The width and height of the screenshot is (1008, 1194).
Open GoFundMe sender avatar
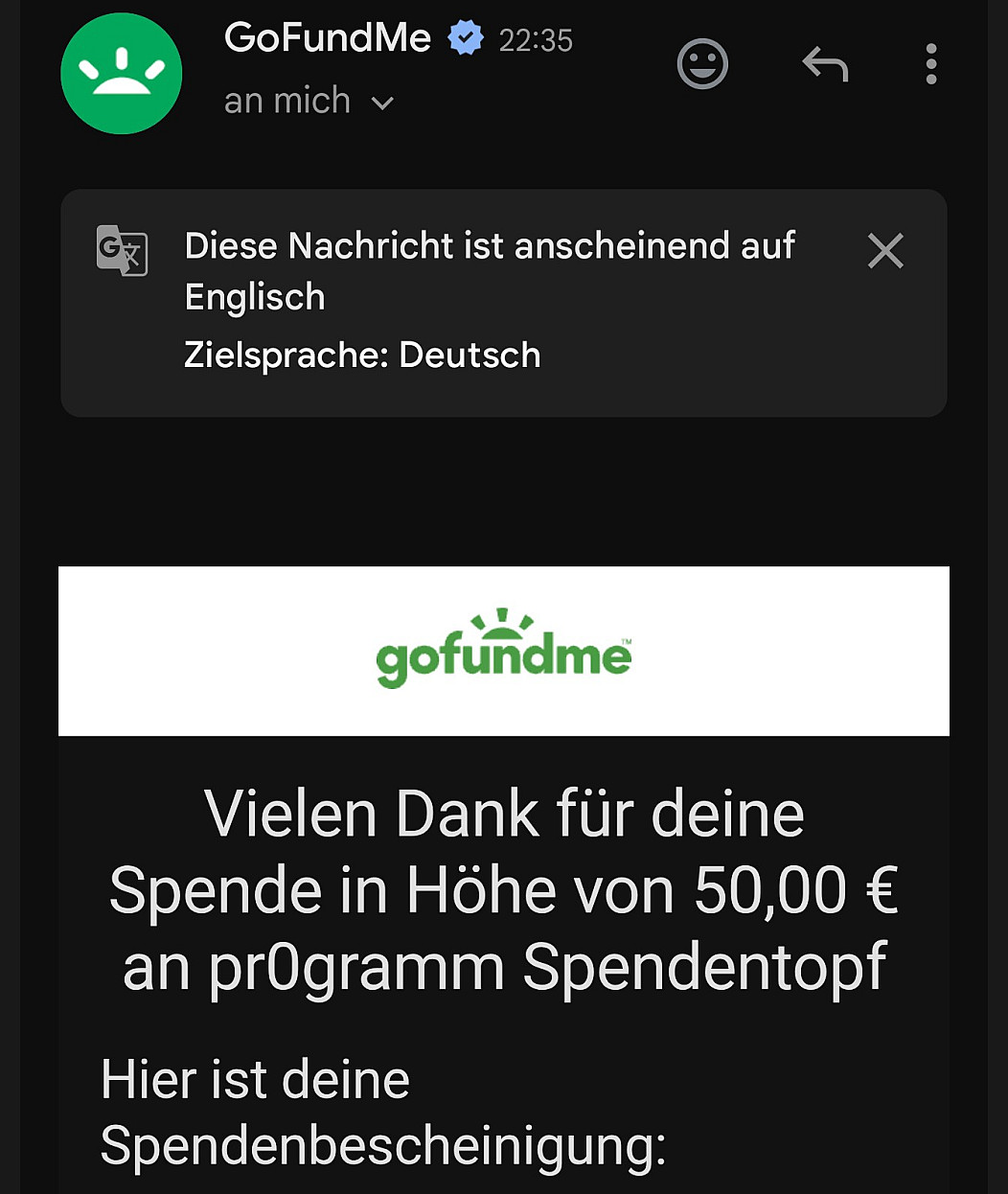(x=122, y=74)
